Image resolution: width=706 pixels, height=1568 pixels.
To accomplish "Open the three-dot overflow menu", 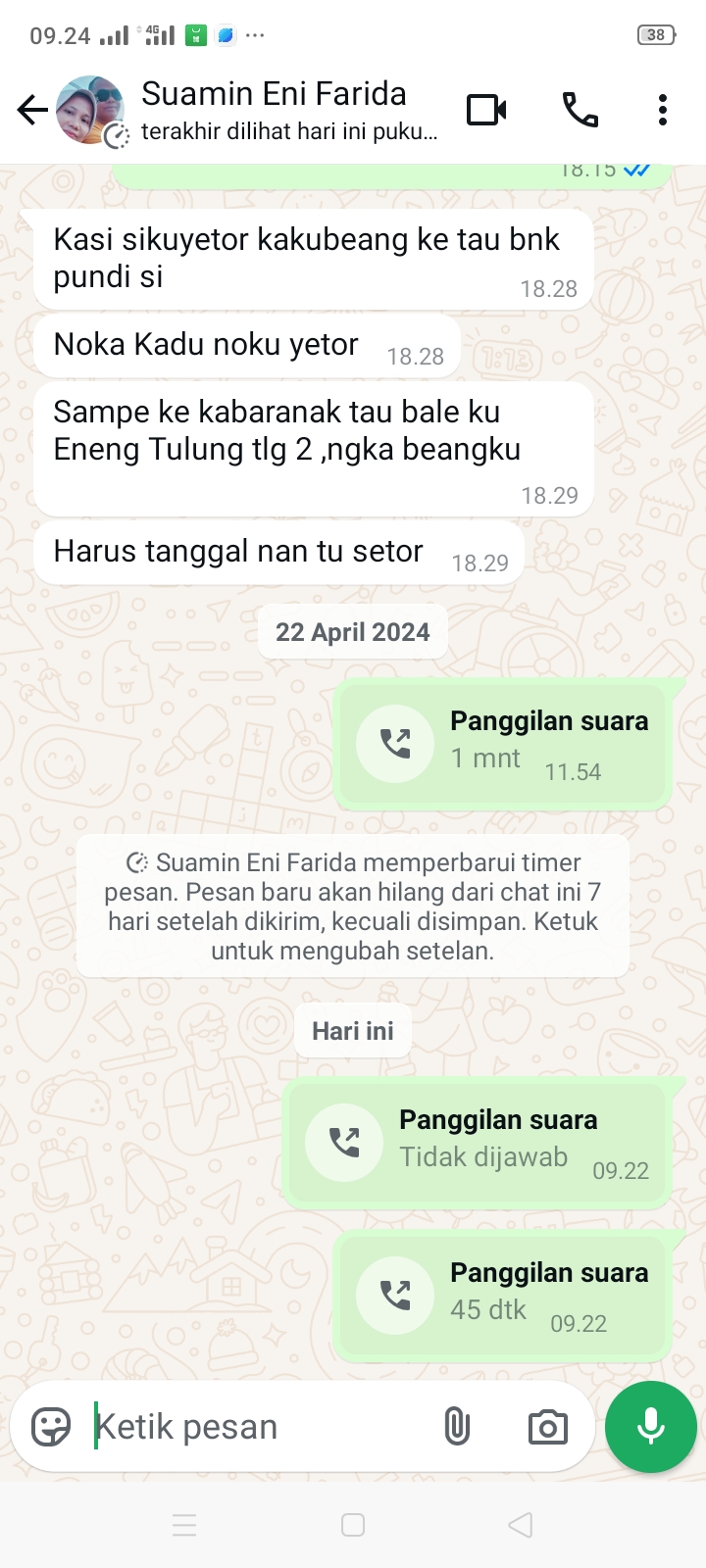I will [x=663, y=110].
